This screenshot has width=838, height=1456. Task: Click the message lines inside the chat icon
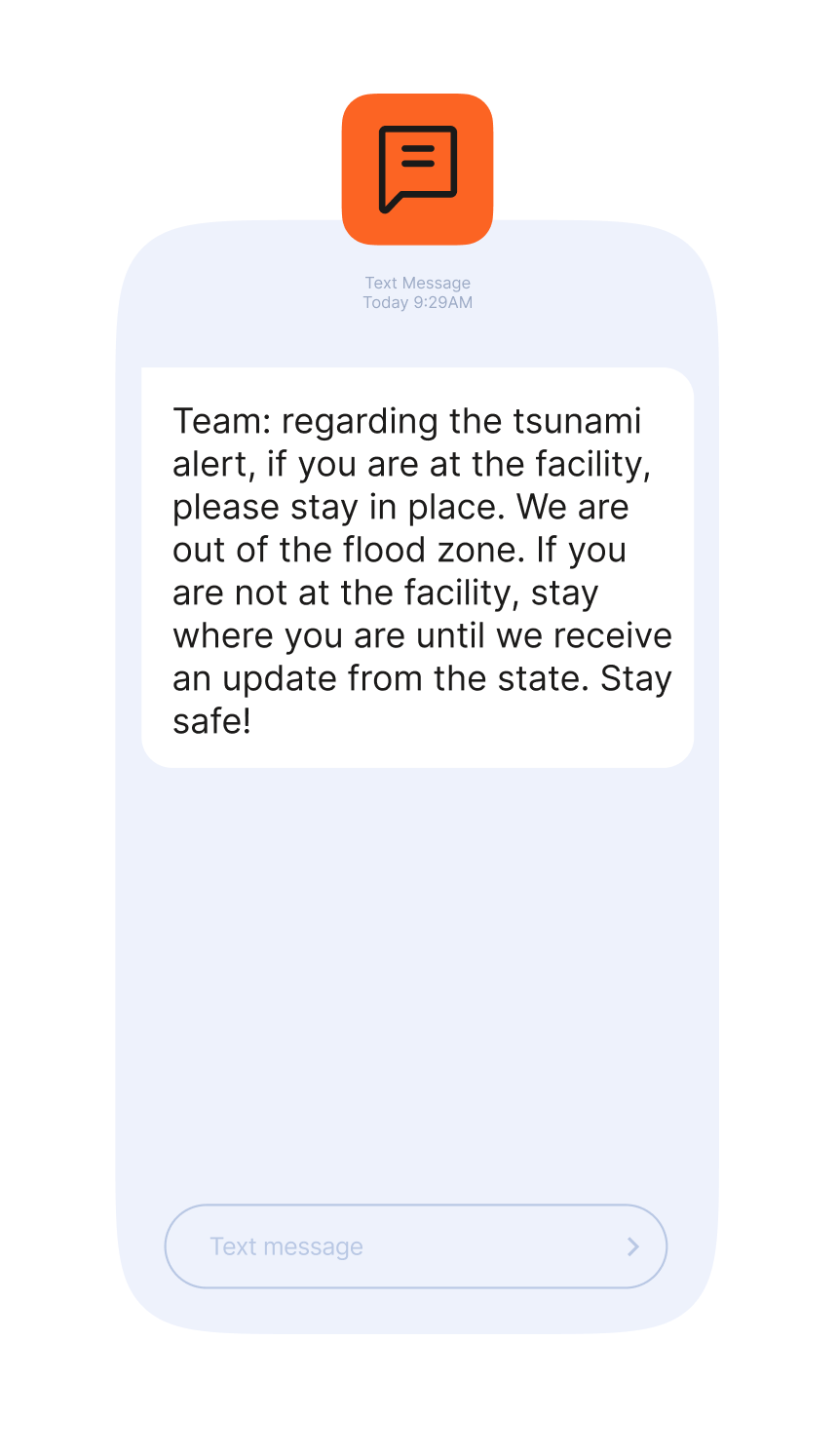(419, 154)
